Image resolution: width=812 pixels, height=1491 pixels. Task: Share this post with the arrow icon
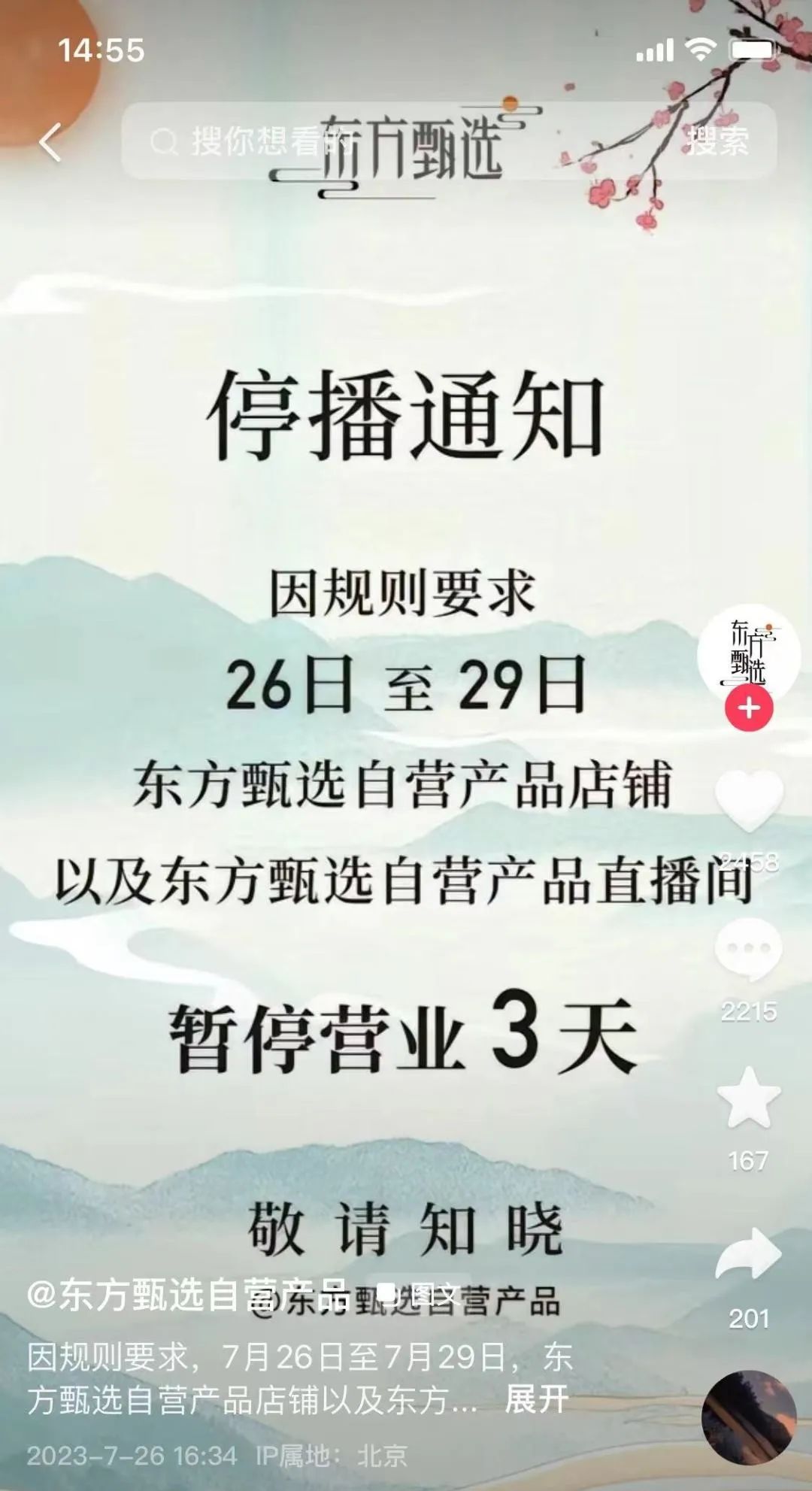pyautogui.click(x=748, y=1255)
